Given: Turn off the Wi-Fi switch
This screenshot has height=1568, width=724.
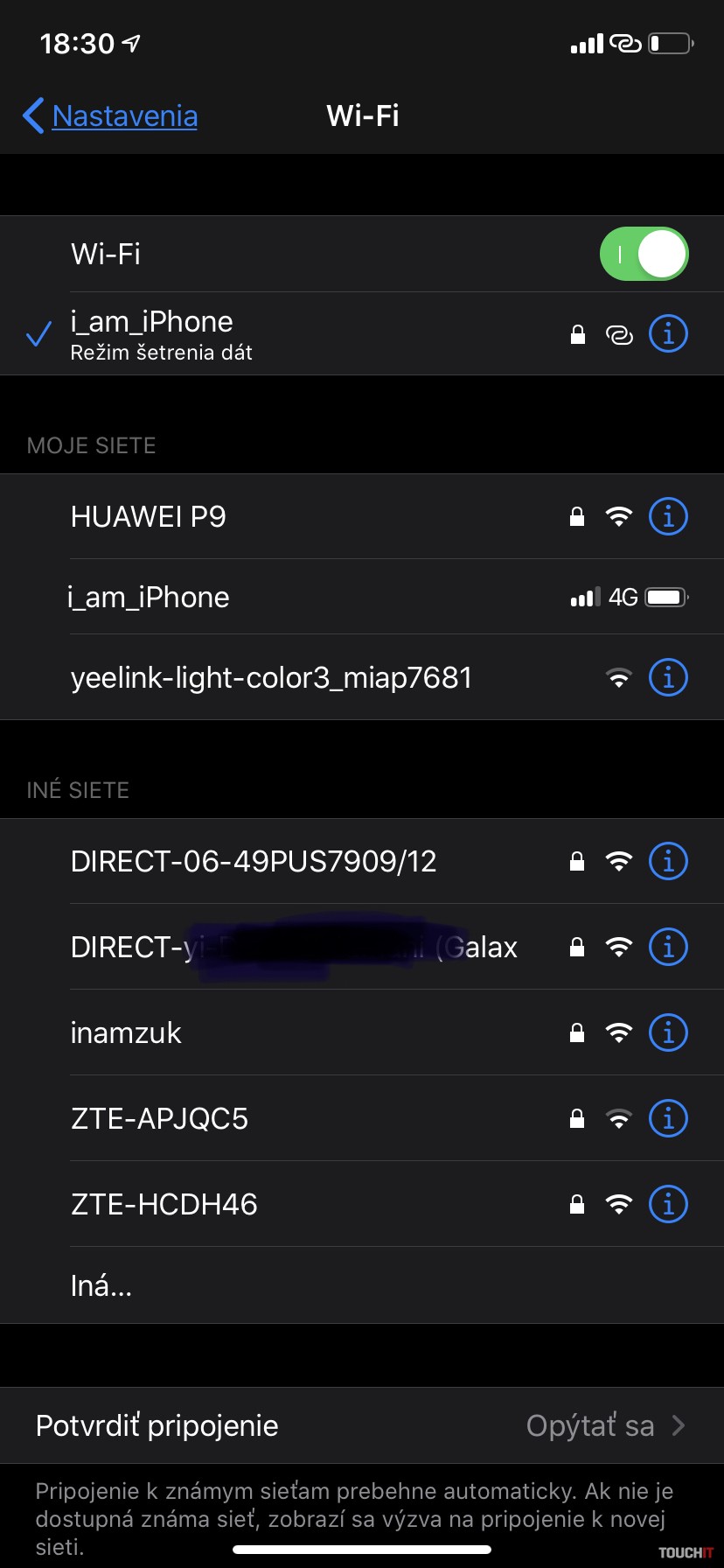Looking at the screenshot, I should 644,255.
